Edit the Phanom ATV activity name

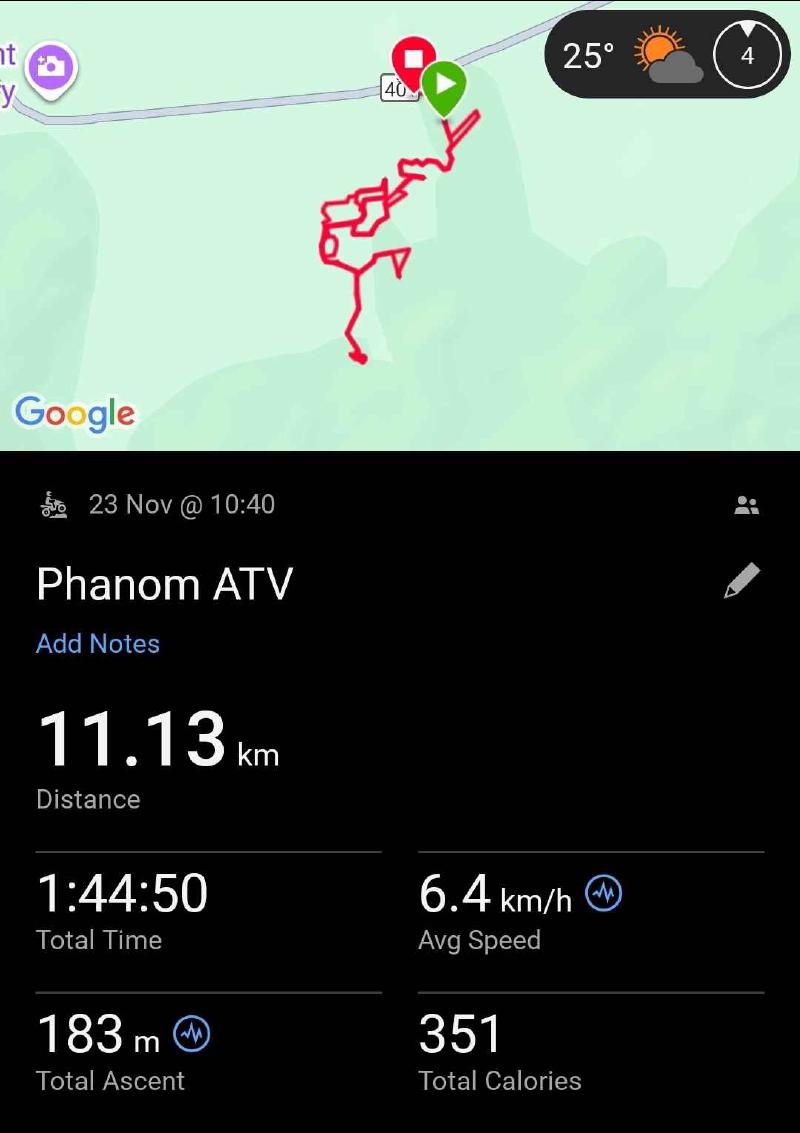click(x=741, y=581)
